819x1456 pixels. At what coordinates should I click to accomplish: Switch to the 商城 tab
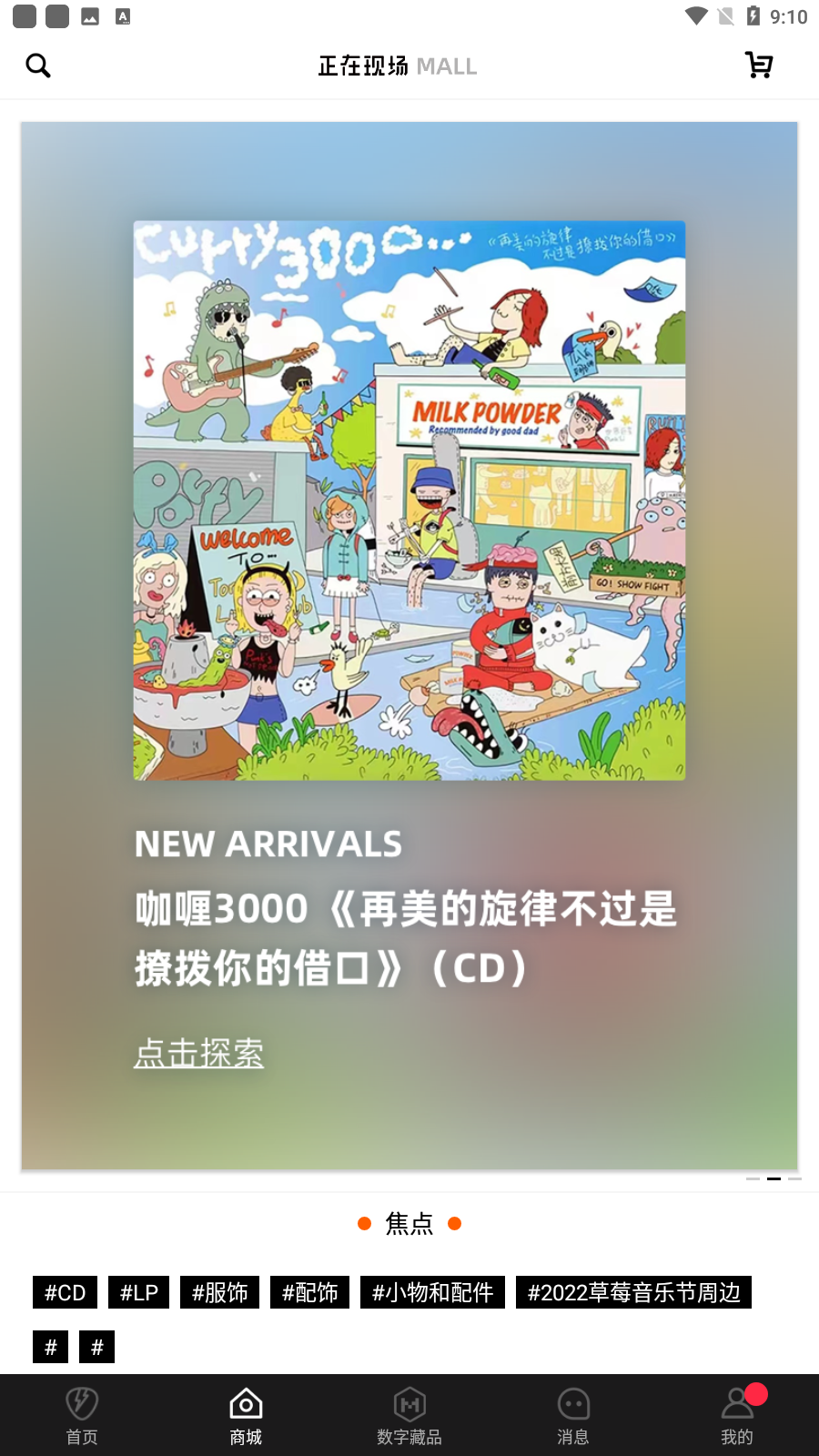coord(246,1416)
